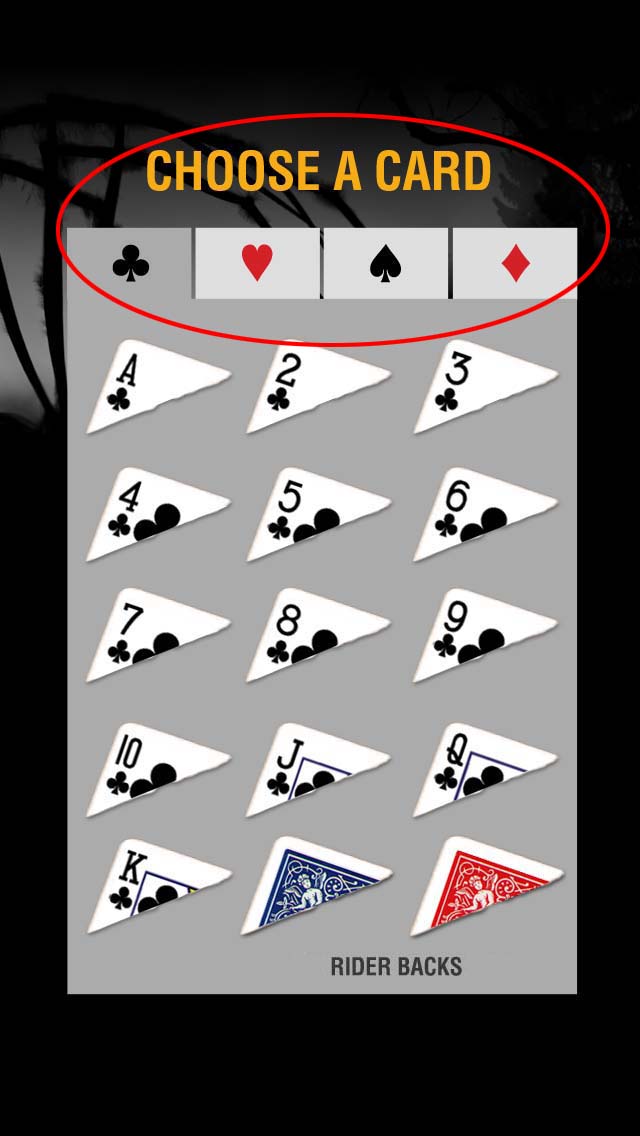Select the clubs suit tab
Screen dimensions: 640x1136
click(130, 263)
